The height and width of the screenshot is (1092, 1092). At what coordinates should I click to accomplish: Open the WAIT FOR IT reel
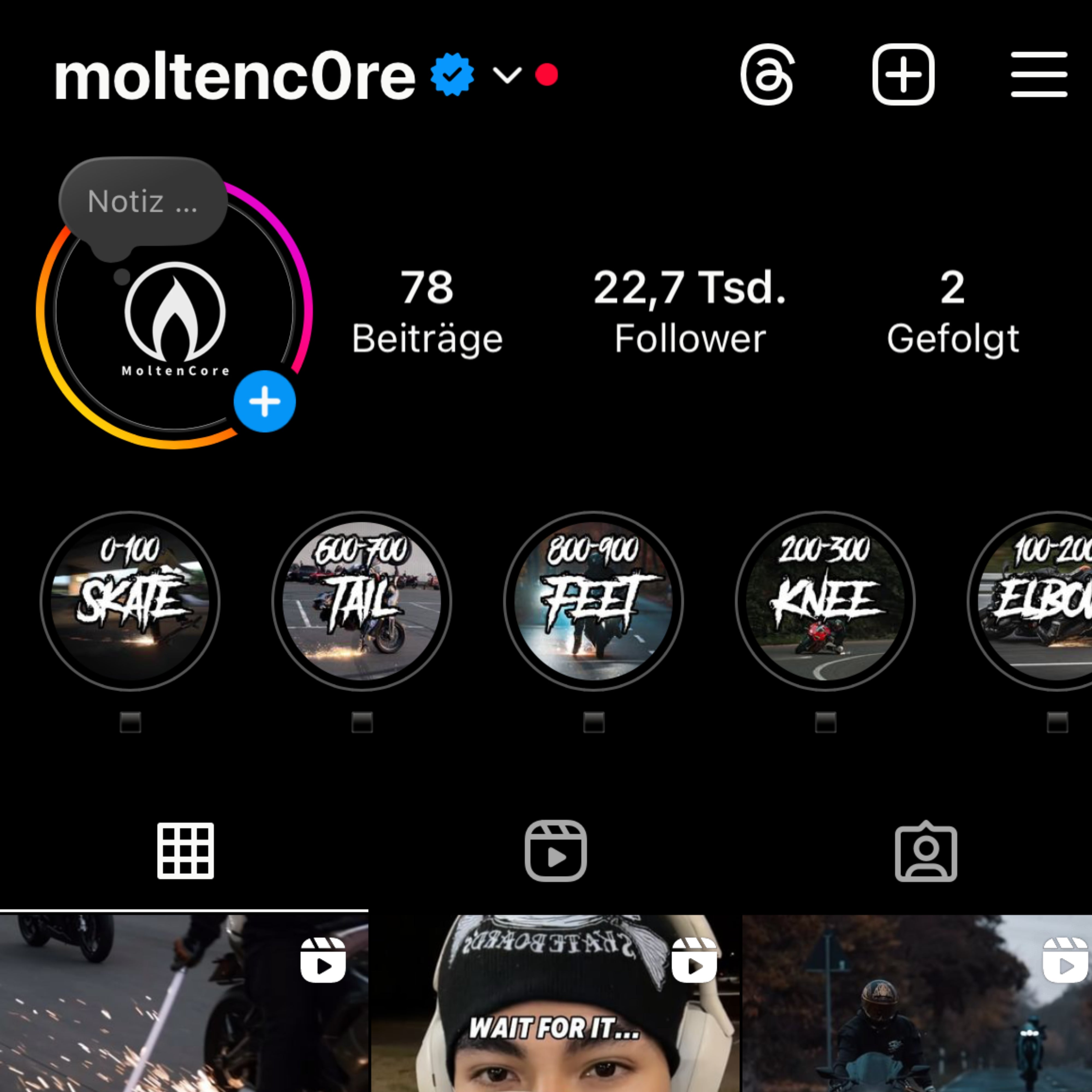555,1003
